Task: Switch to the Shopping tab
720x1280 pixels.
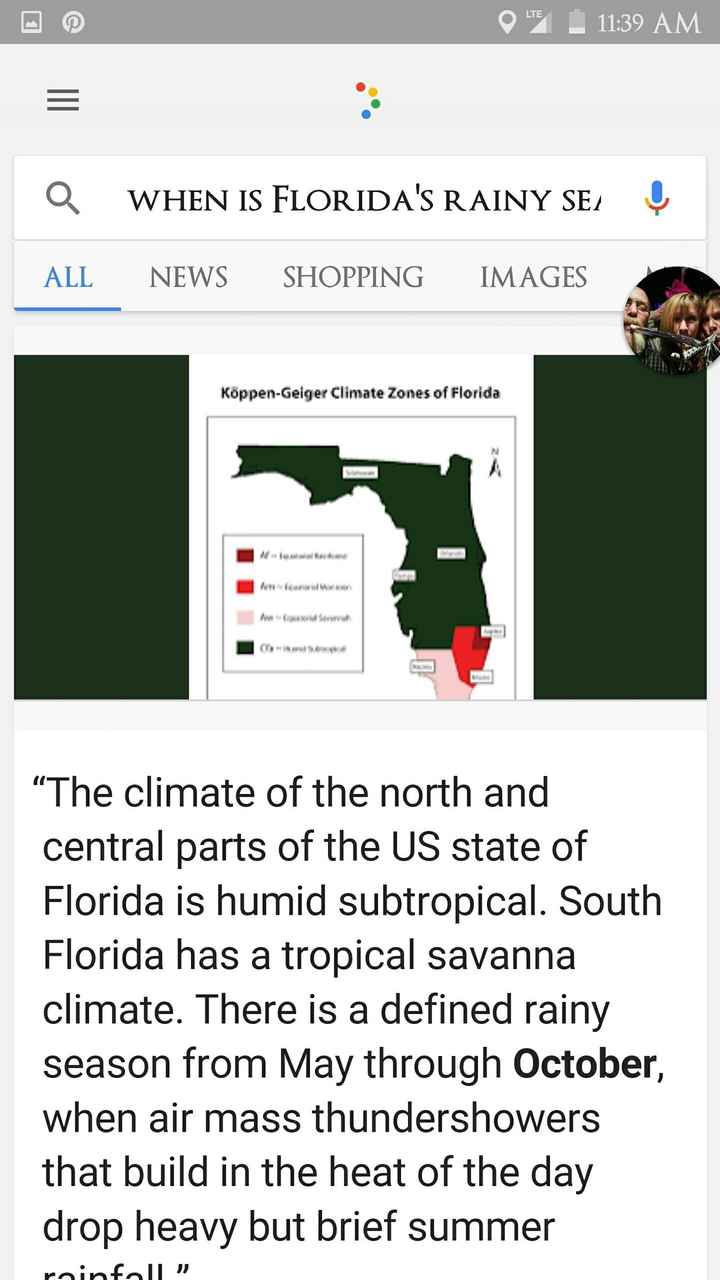Action: pyautogui.click(x=353, y=277)
